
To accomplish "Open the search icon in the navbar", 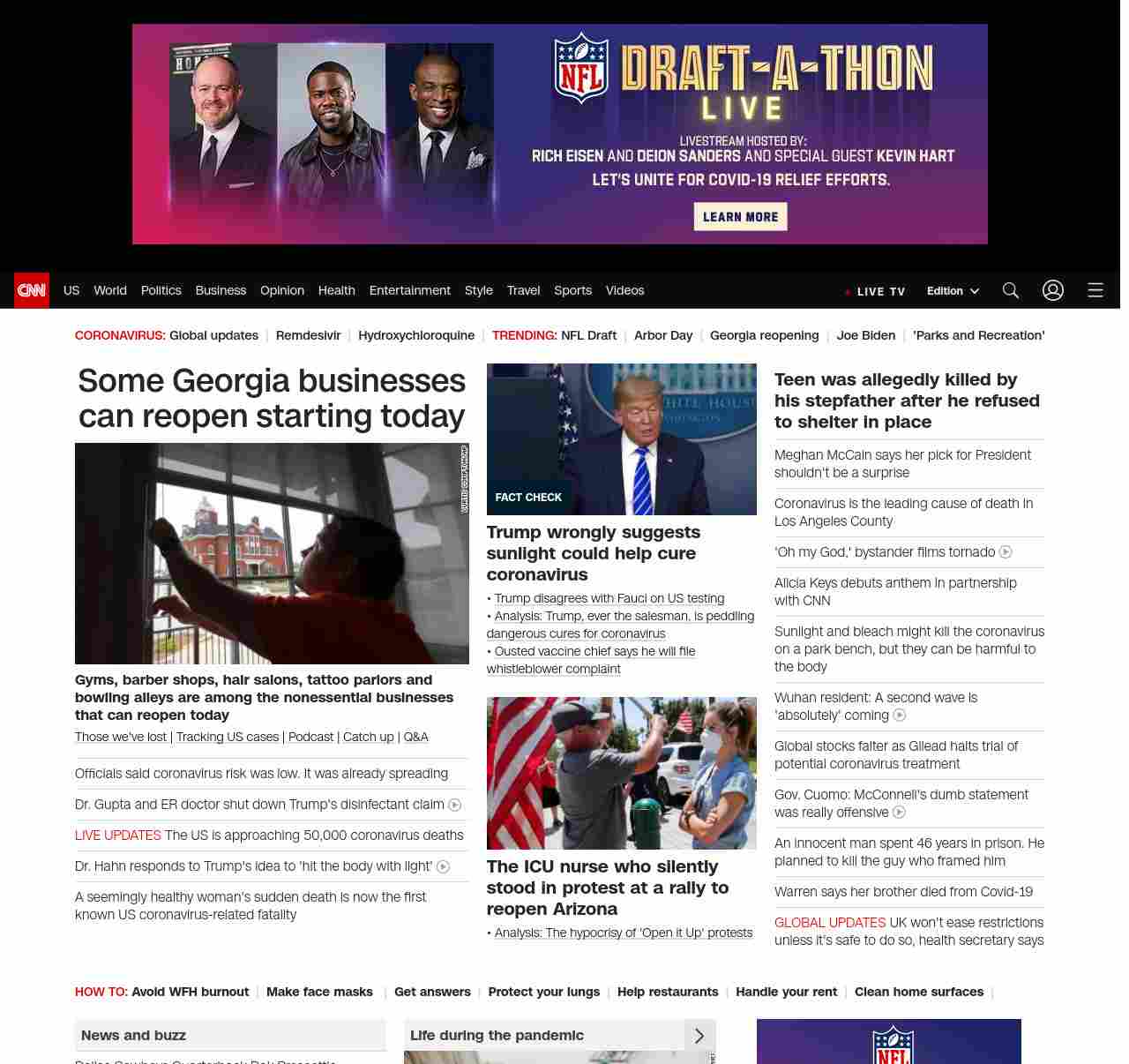I will coord(1011,290).
